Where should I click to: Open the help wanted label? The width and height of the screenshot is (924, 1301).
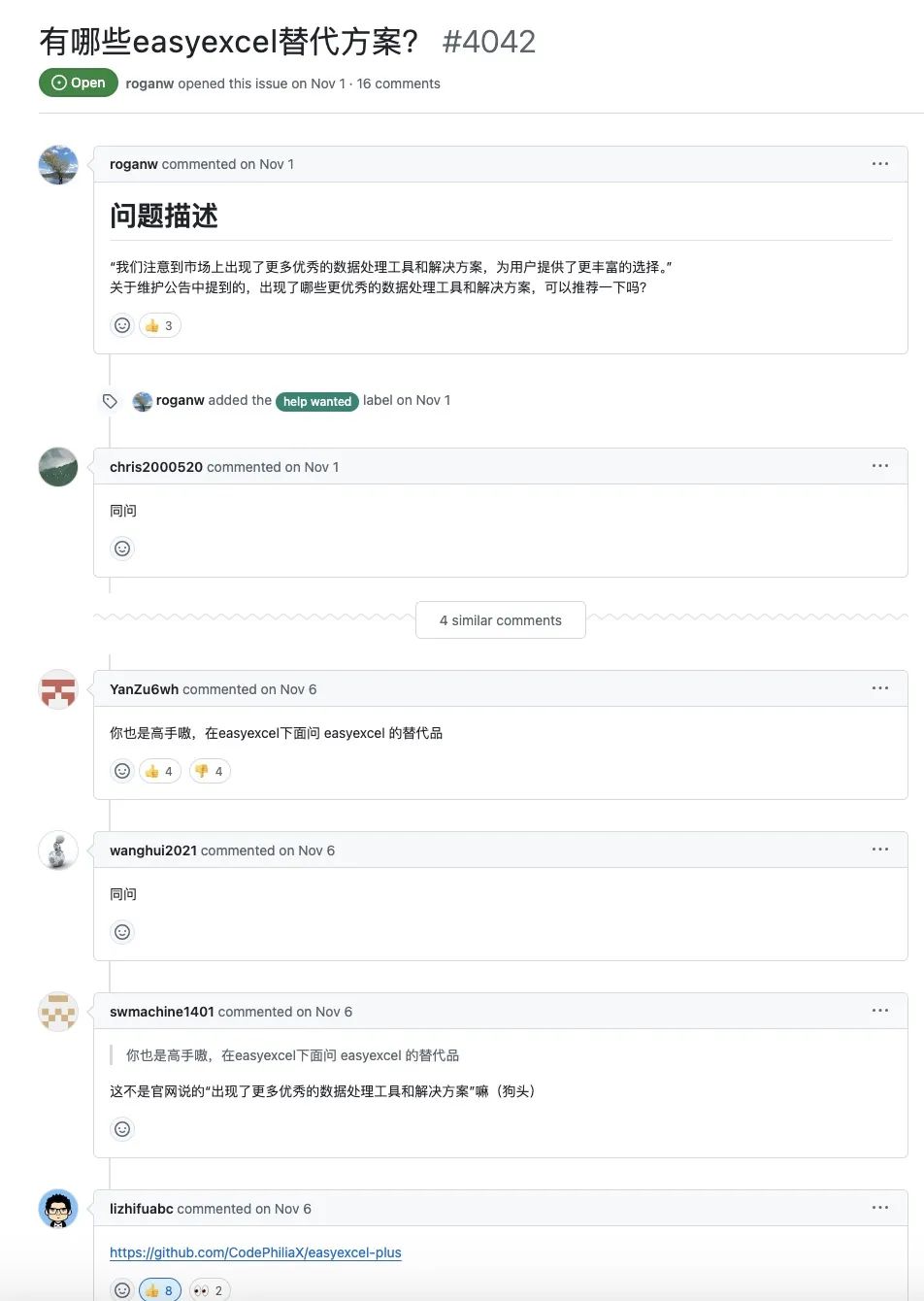tap(317, 401)
